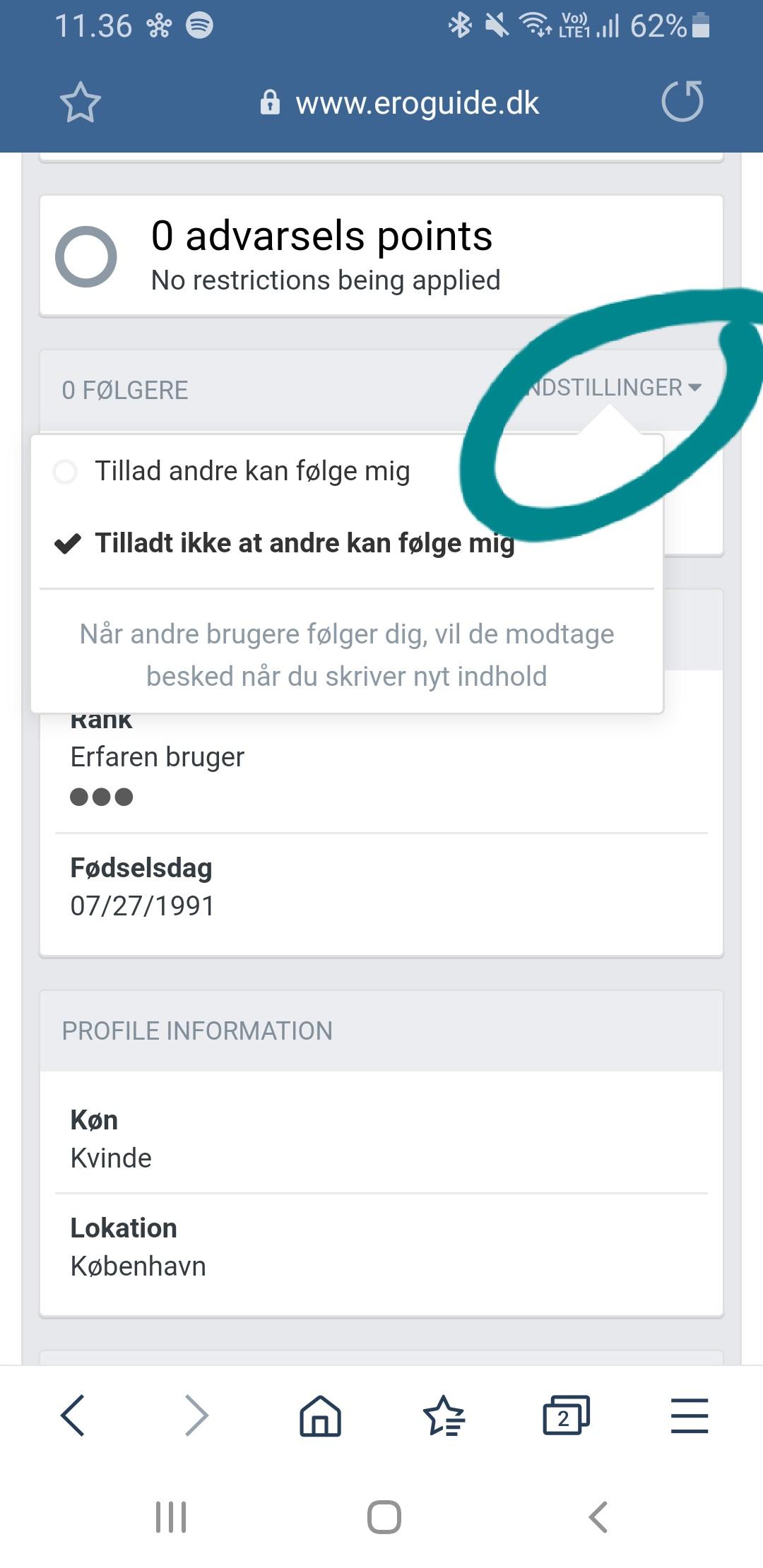
Task: Open the browser tabs switcher
Action: pos(566,1415)
